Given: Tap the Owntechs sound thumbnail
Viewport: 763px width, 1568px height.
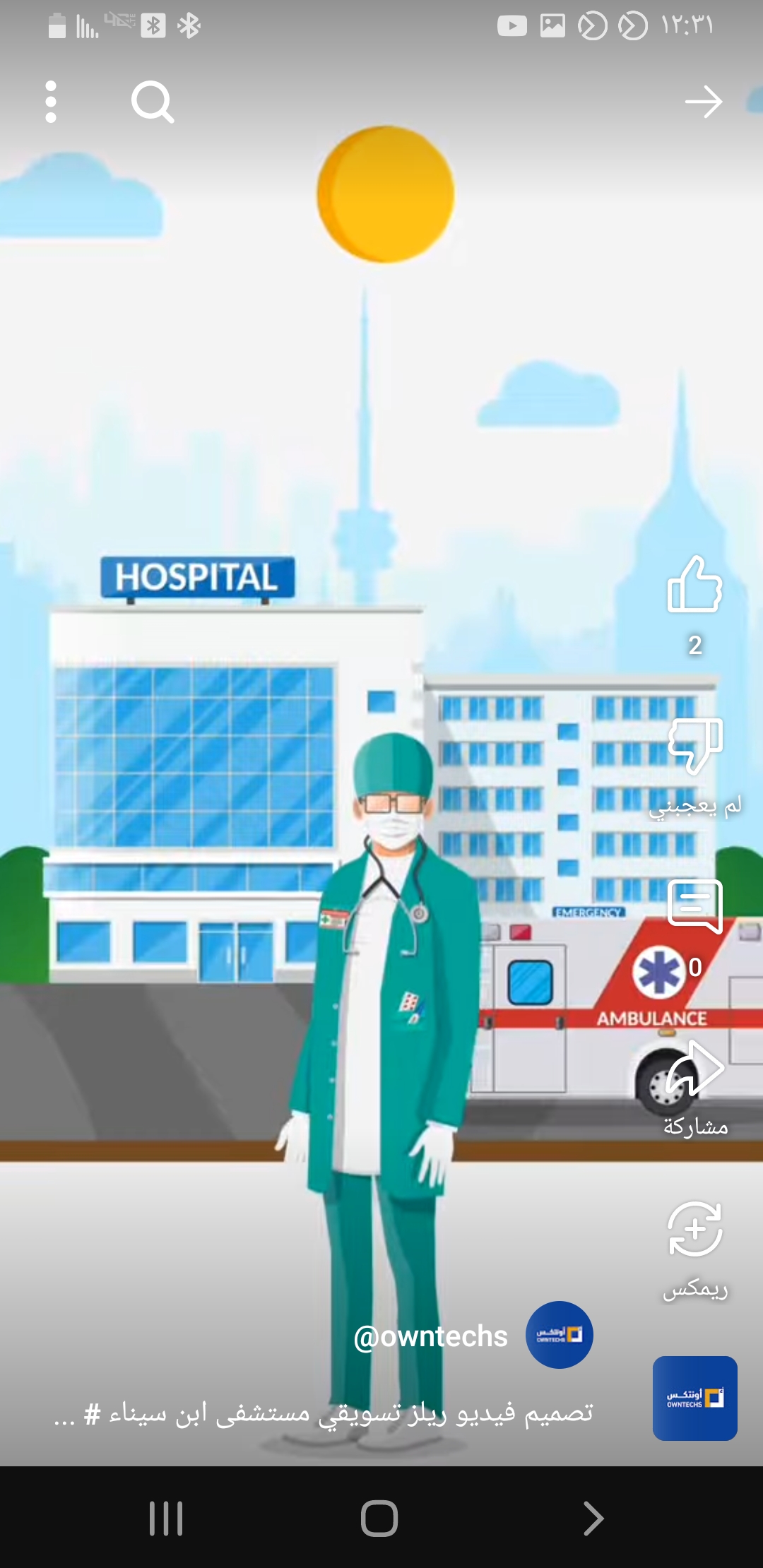Looking at the screenshot, I should click(694, 1398).
